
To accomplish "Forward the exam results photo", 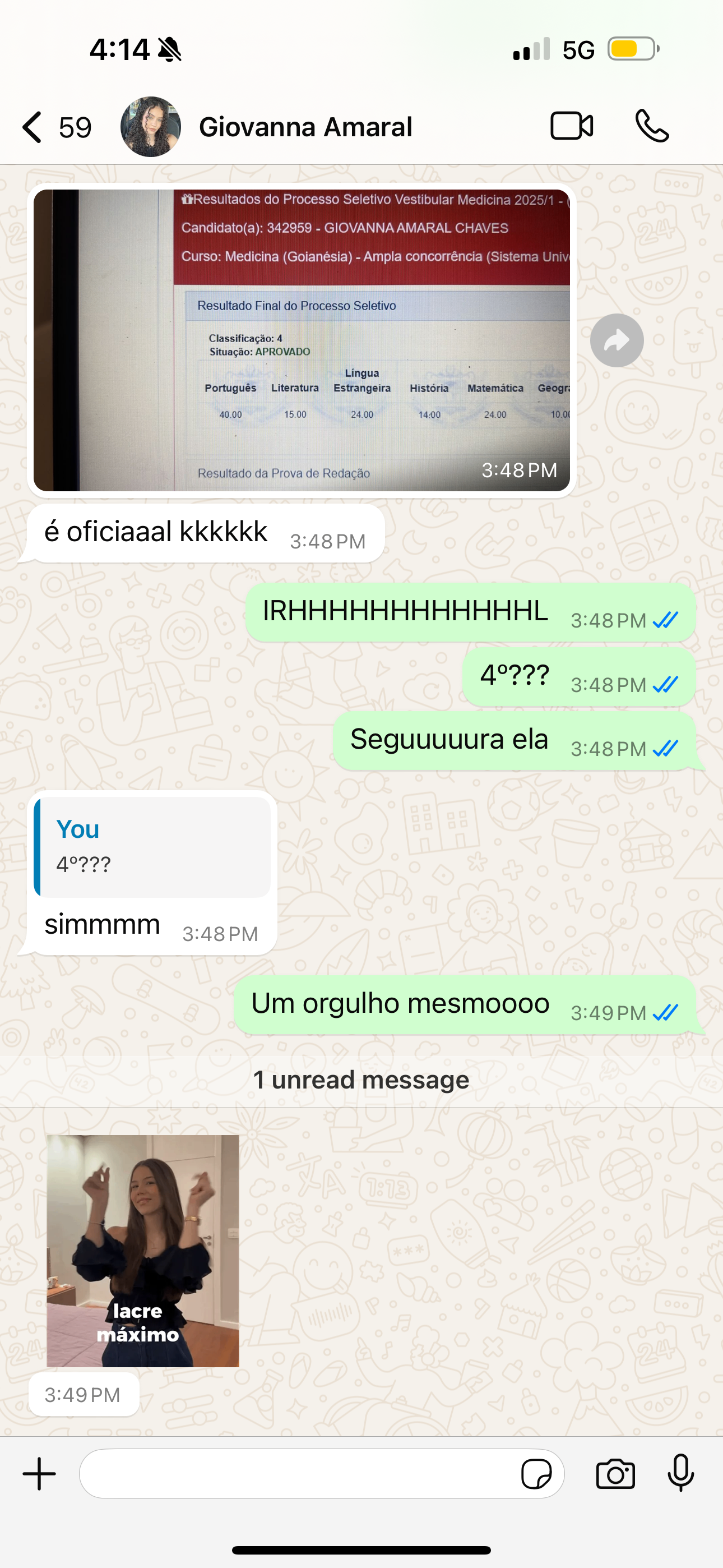I will point(617,341).
